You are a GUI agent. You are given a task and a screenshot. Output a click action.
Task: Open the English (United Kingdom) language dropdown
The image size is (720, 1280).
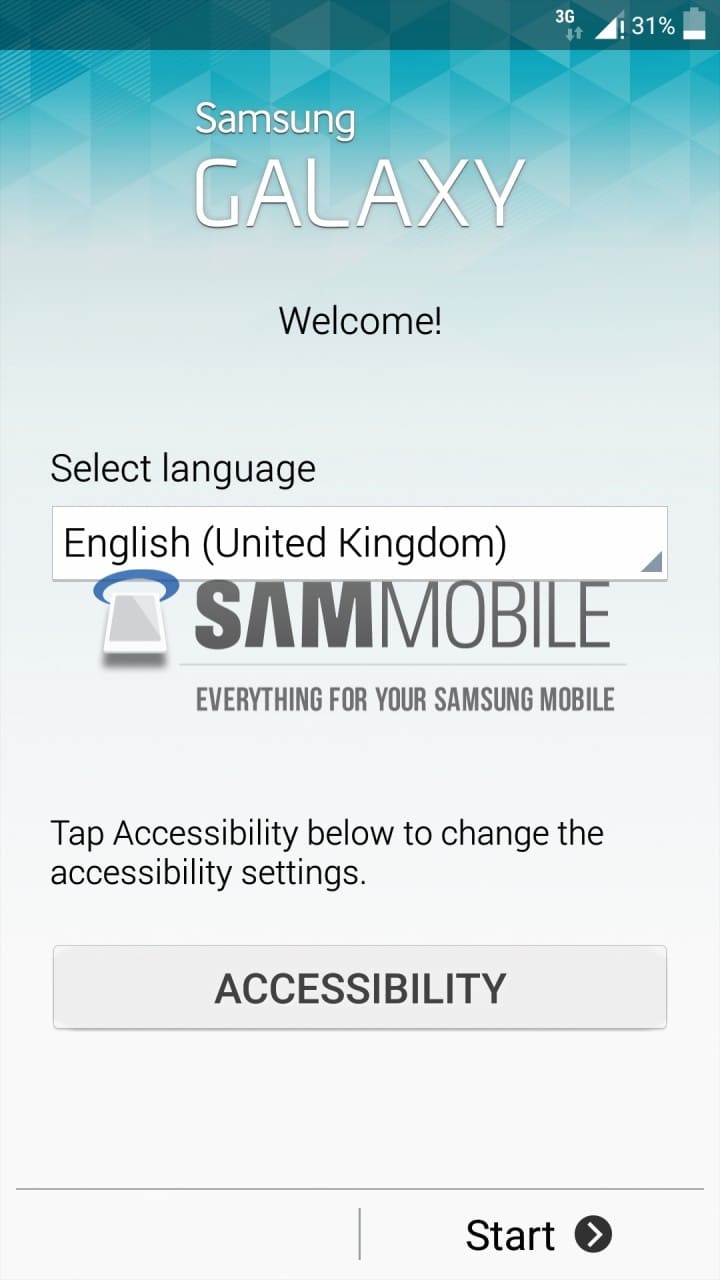coord(359,543)
